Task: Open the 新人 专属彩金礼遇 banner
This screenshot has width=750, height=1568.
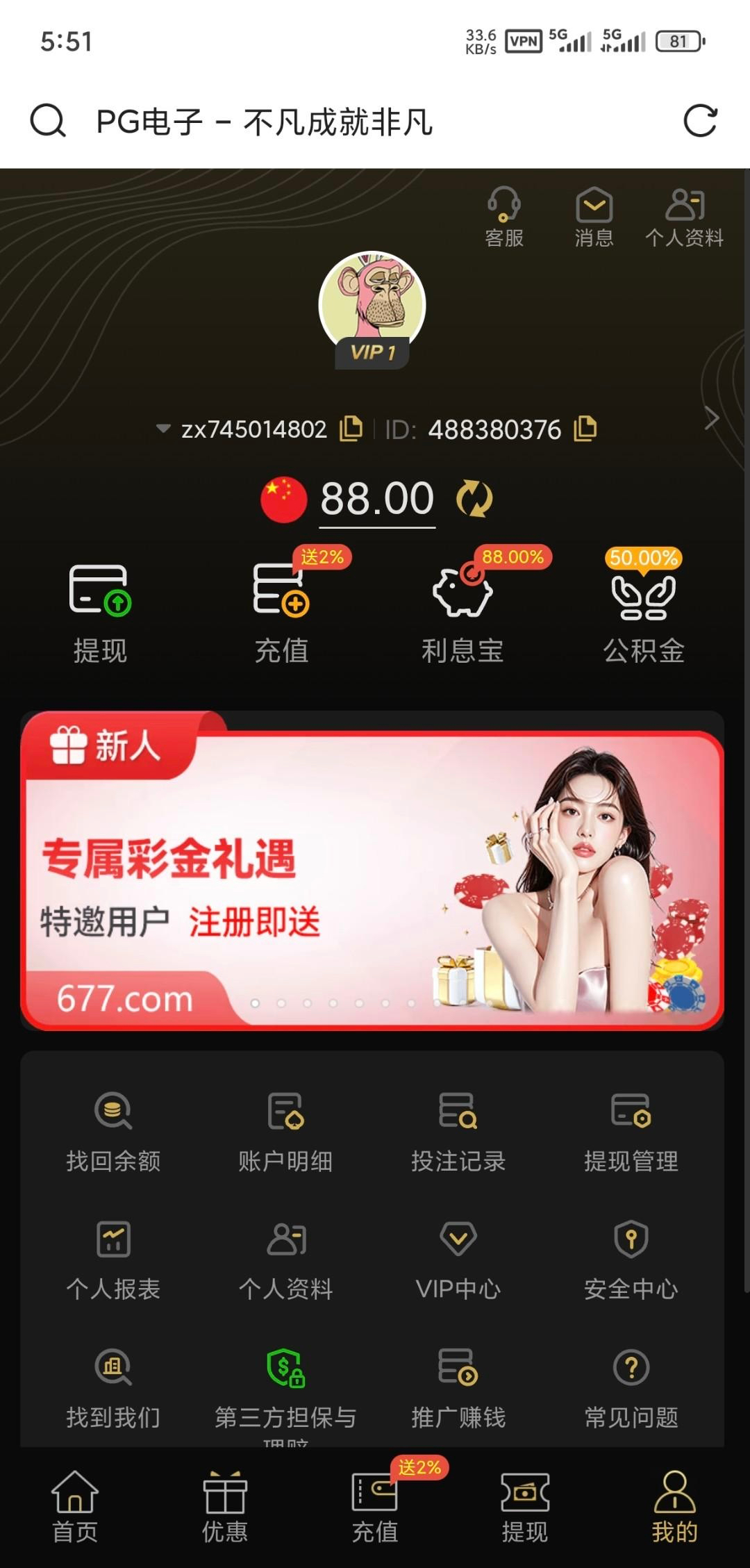Action: (372, 871)
